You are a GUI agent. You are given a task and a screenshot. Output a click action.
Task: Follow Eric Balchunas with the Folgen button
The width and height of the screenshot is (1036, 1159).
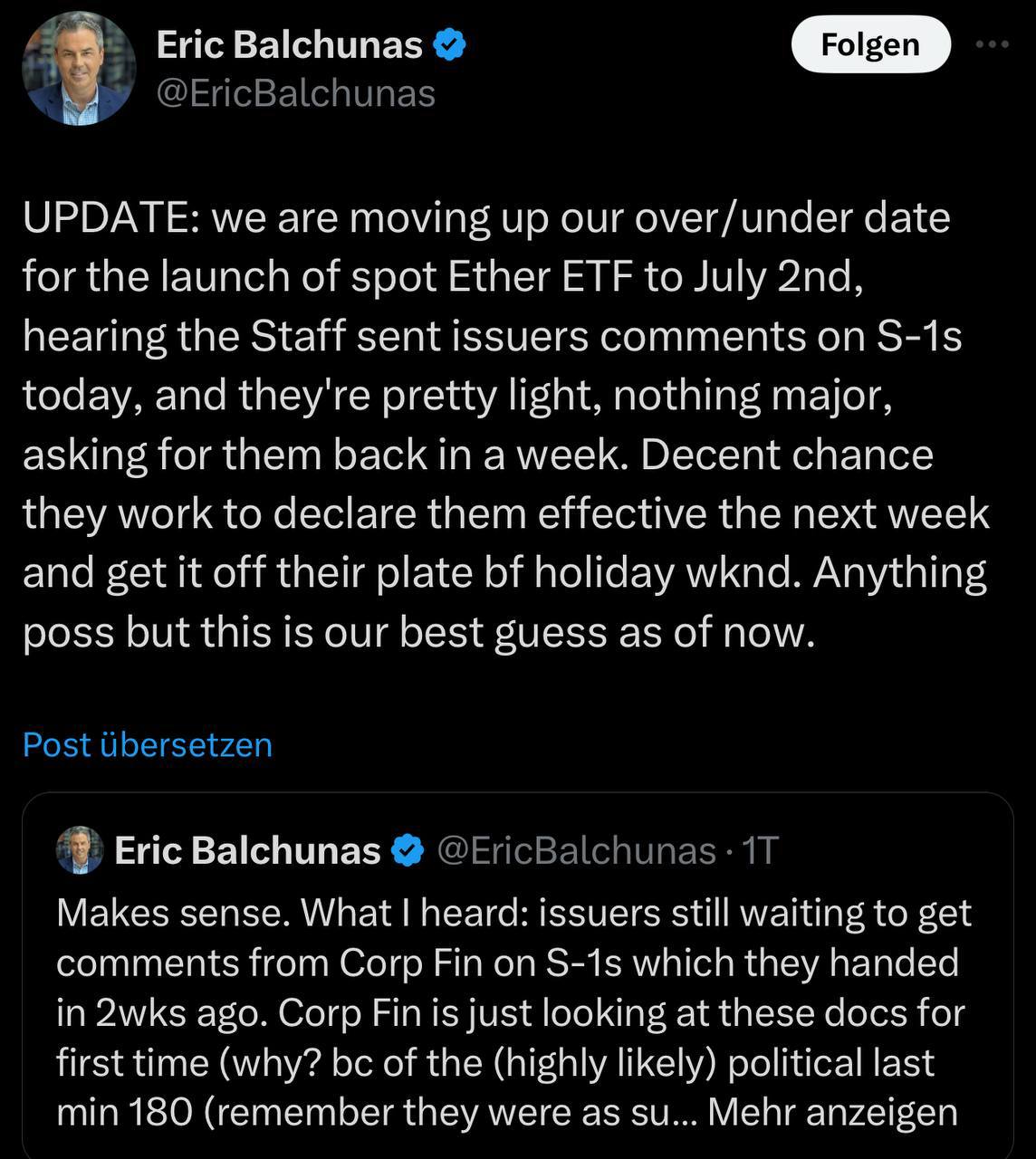[870, 45]
